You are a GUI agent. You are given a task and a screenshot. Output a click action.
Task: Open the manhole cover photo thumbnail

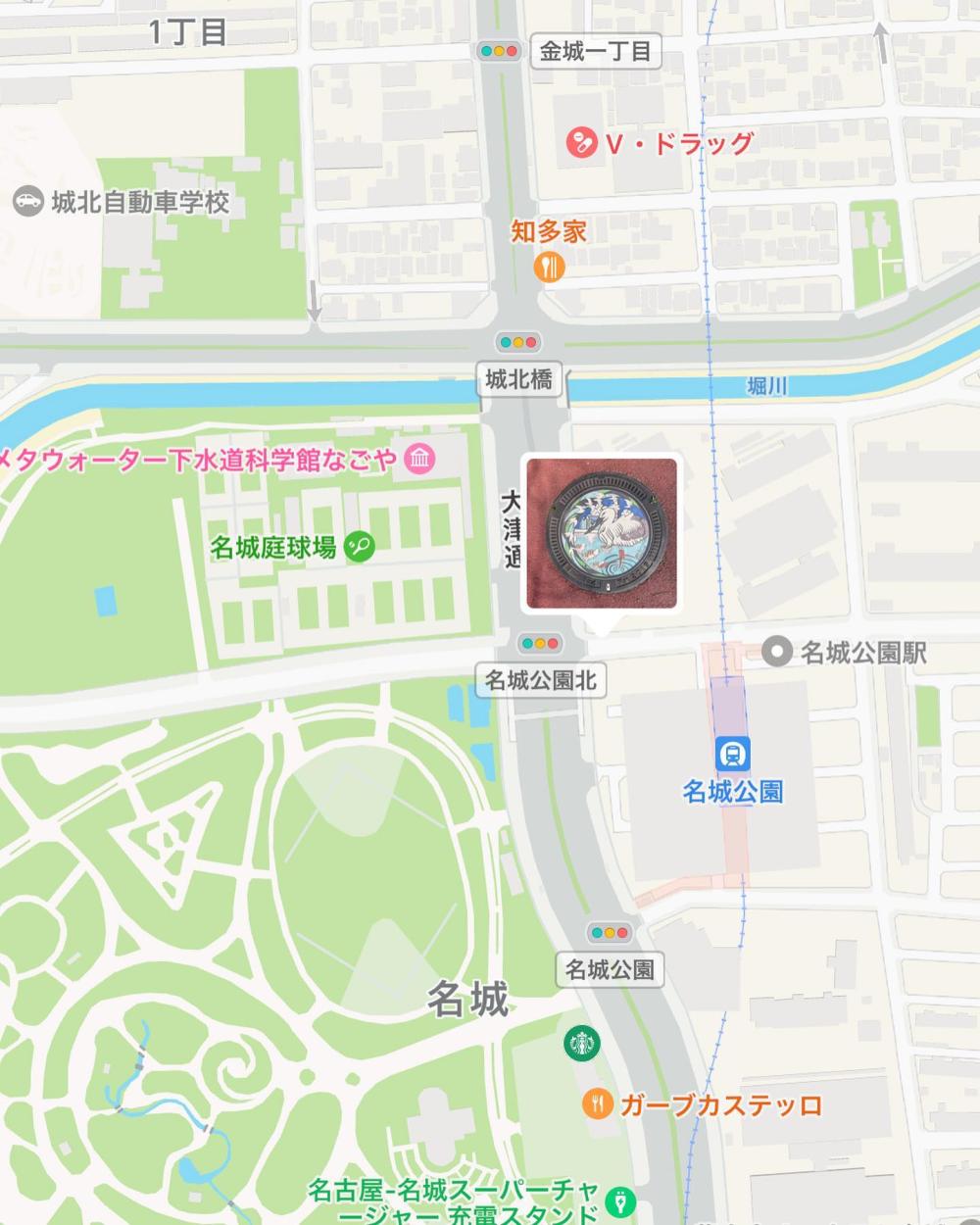[x=601, y=534]
